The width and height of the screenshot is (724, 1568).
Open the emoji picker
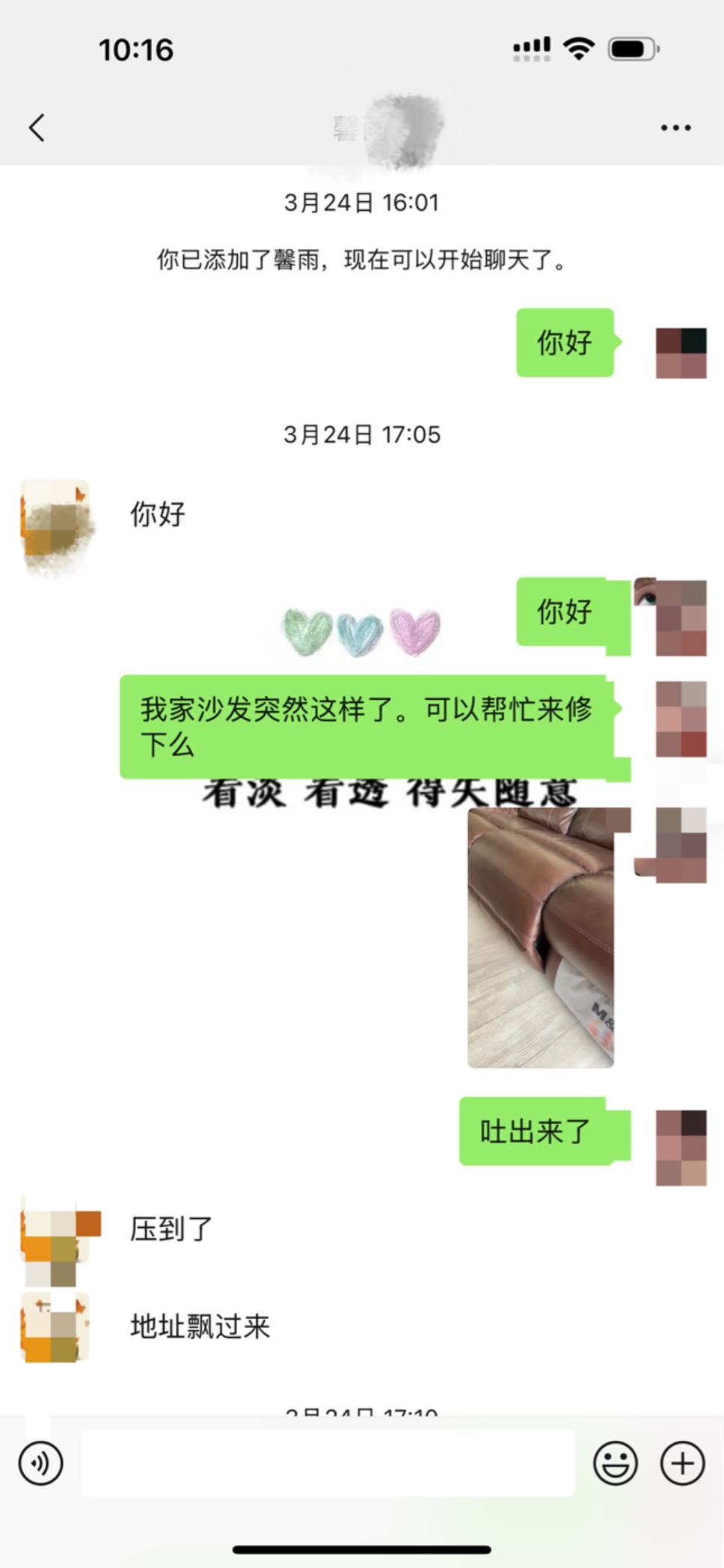616,1463
